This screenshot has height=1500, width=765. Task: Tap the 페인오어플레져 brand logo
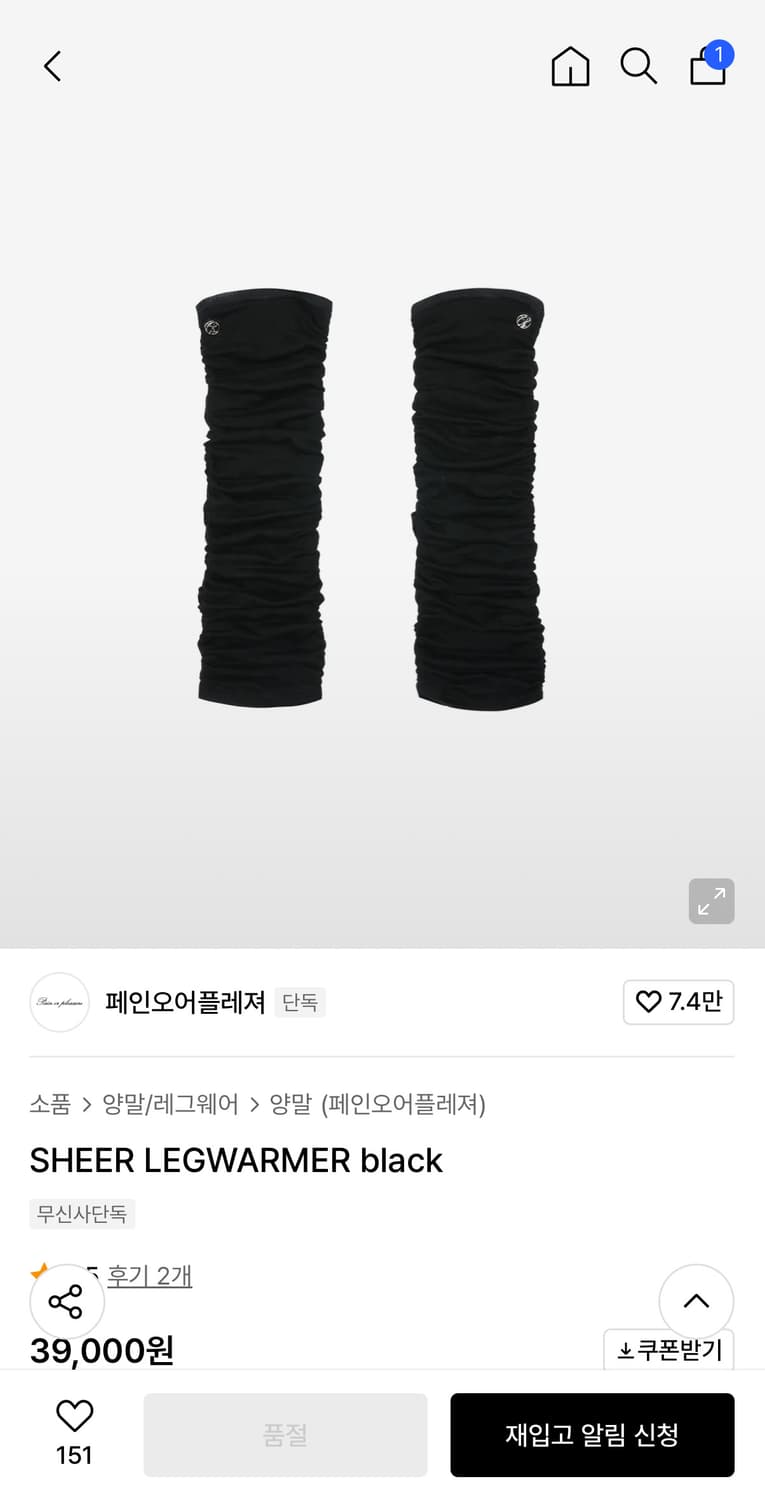coord(59,1002)
